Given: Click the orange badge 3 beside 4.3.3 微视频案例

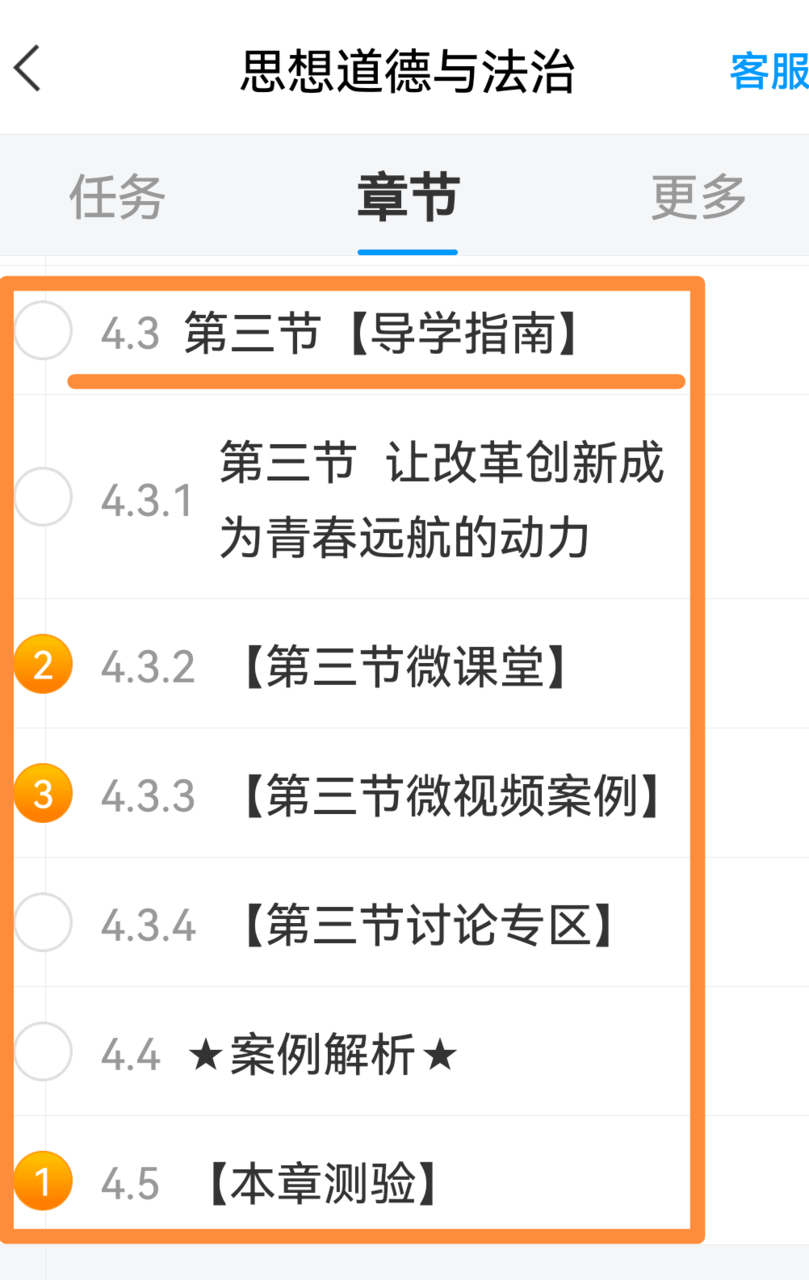Looking at the screenshot, I should (43, 793).
